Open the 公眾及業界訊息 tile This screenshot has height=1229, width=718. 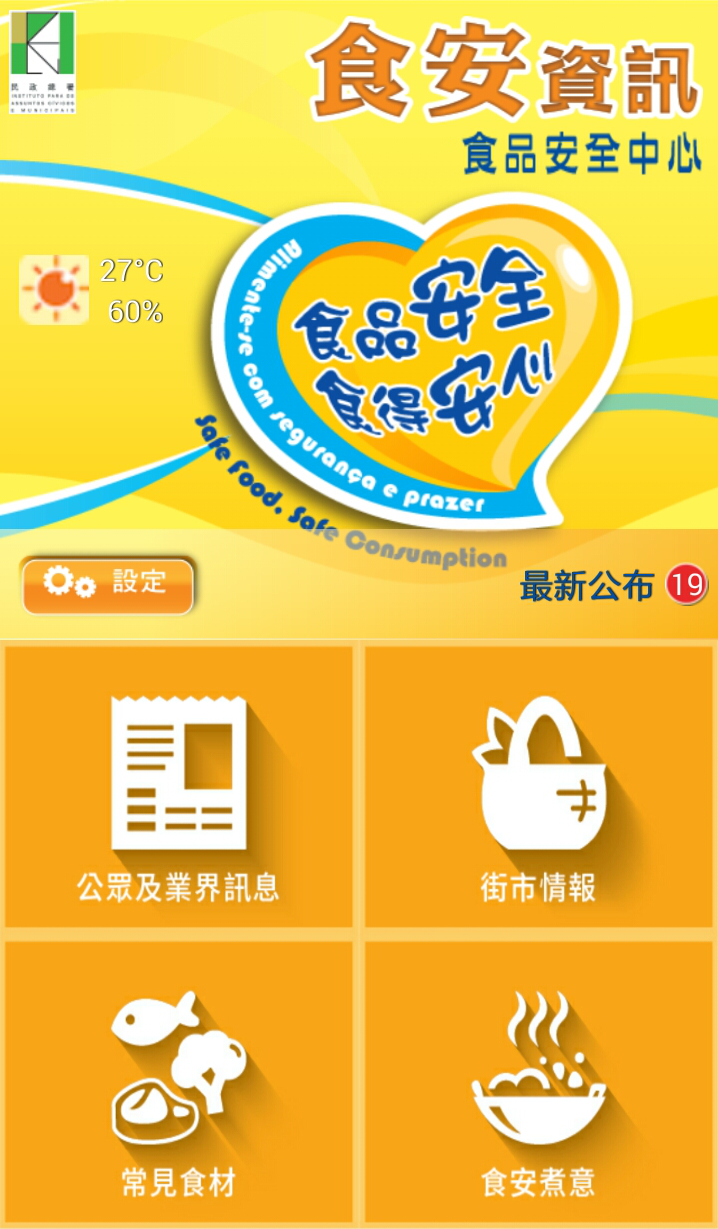(179, 787)
